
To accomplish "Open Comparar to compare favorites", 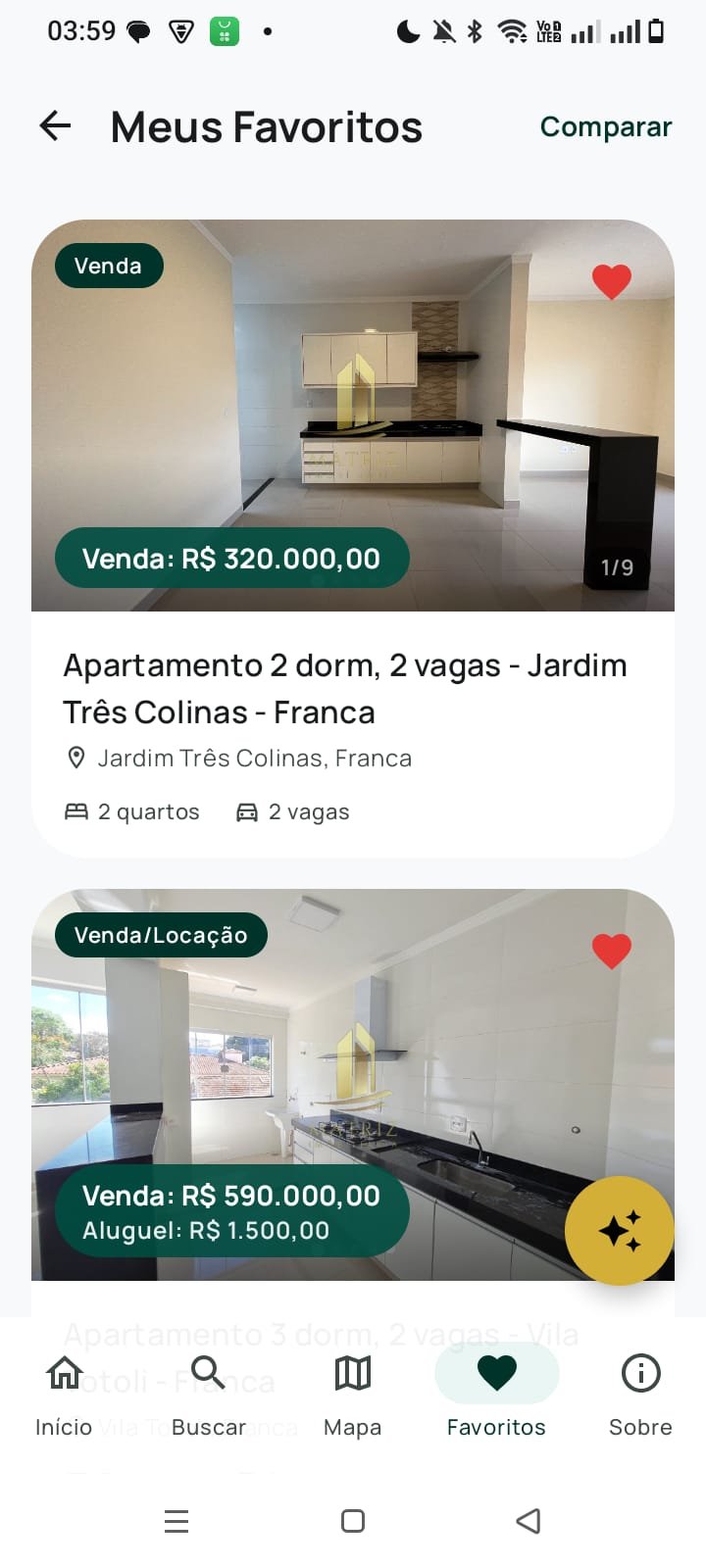I will 606,125.
